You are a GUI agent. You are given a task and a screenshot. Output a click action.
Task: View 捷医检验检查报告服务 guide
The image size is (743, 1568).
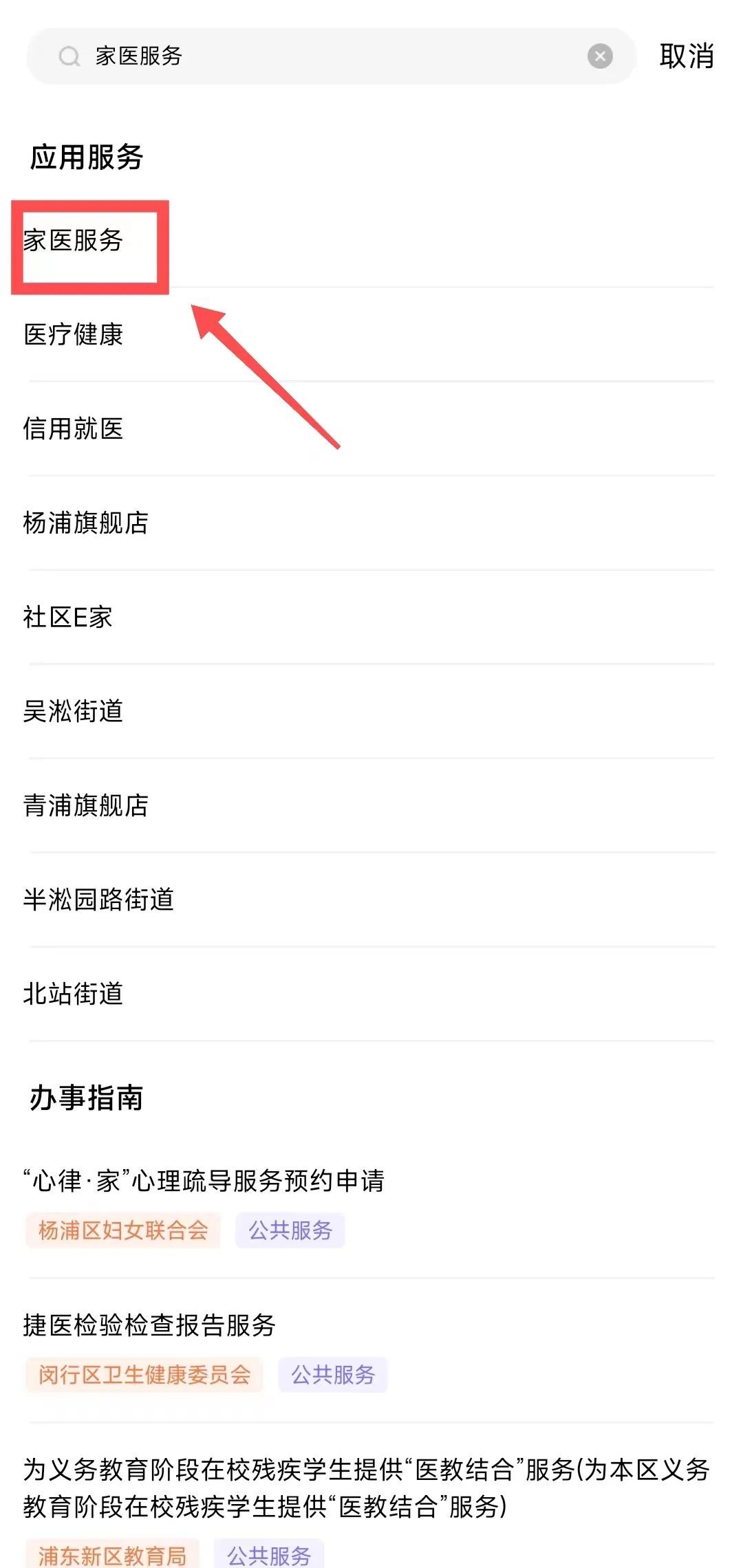[x=150, y=1326]
